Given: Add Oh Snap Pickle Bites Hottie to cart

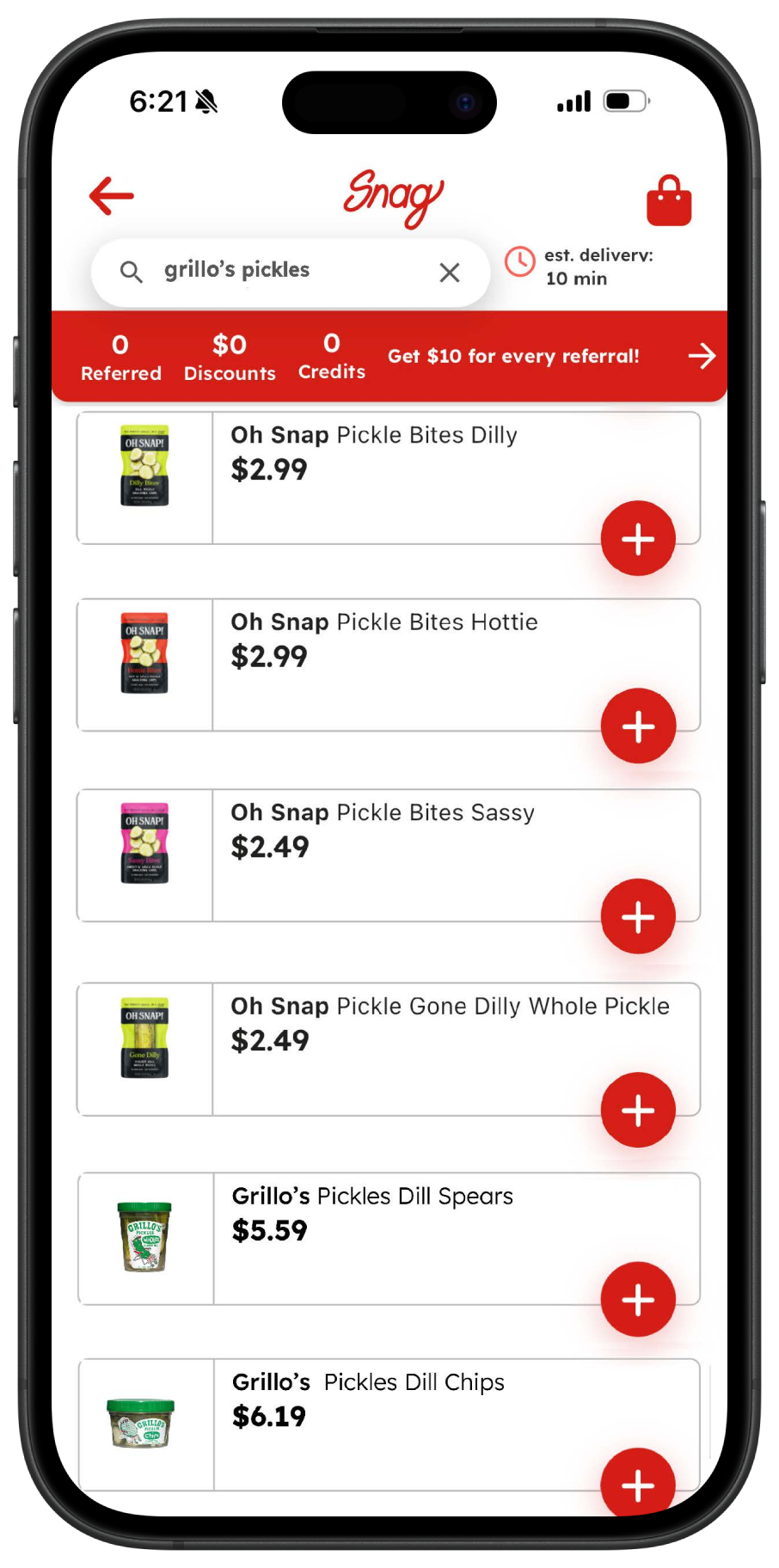Looking at the screenshot, I should (638, 726).
